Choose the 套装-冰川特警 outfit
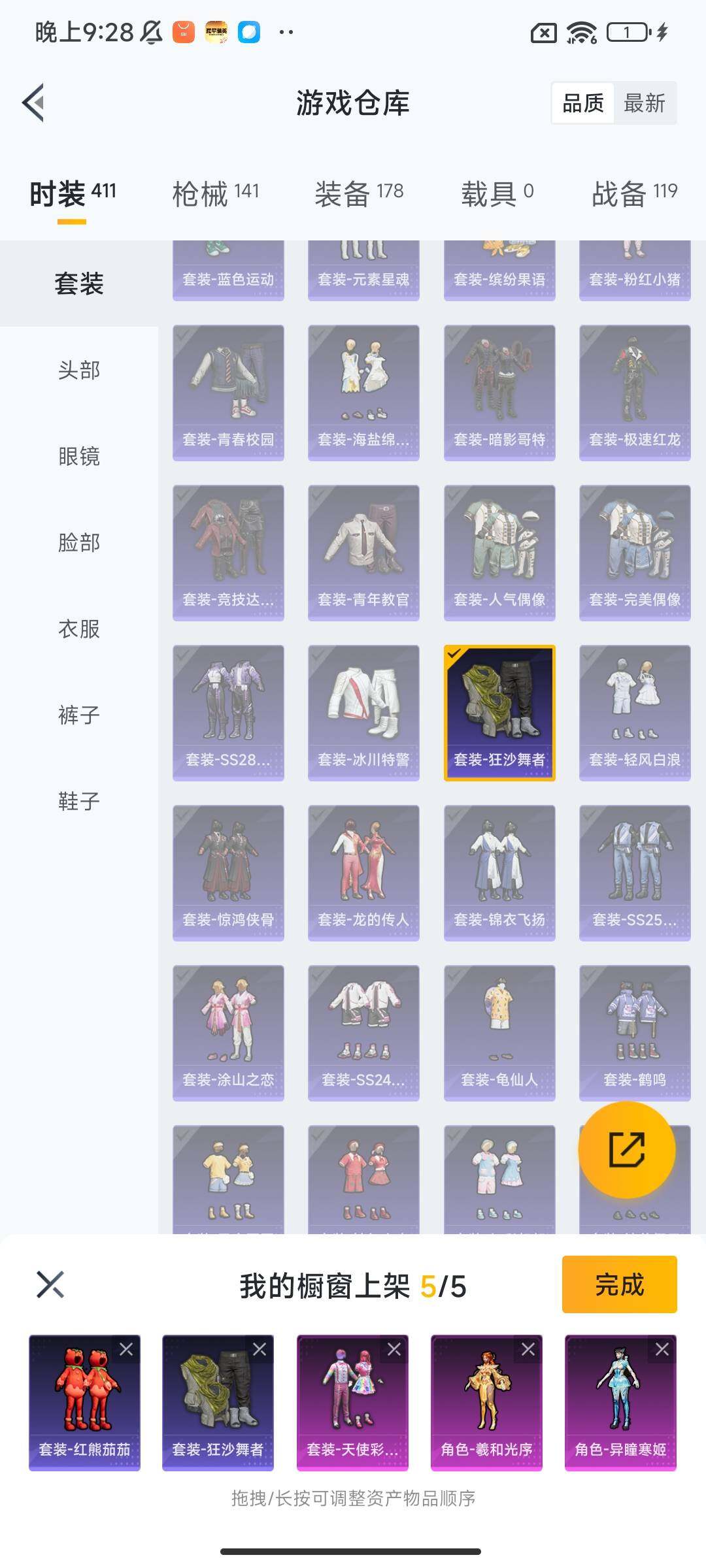The image size is (706, 1568). point(363,713)
